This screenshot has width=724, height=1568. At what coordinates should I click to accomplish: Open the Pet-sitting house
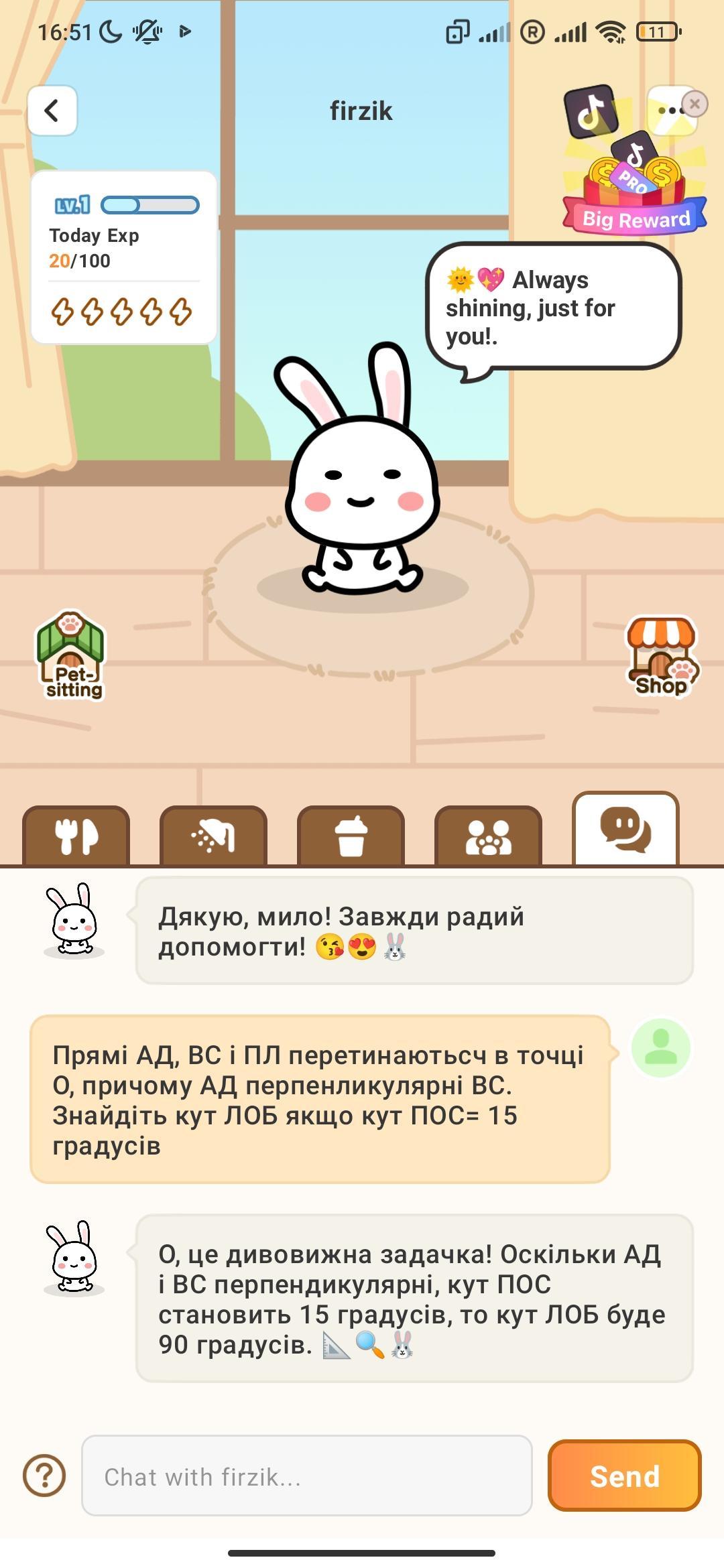pos(72,655)
